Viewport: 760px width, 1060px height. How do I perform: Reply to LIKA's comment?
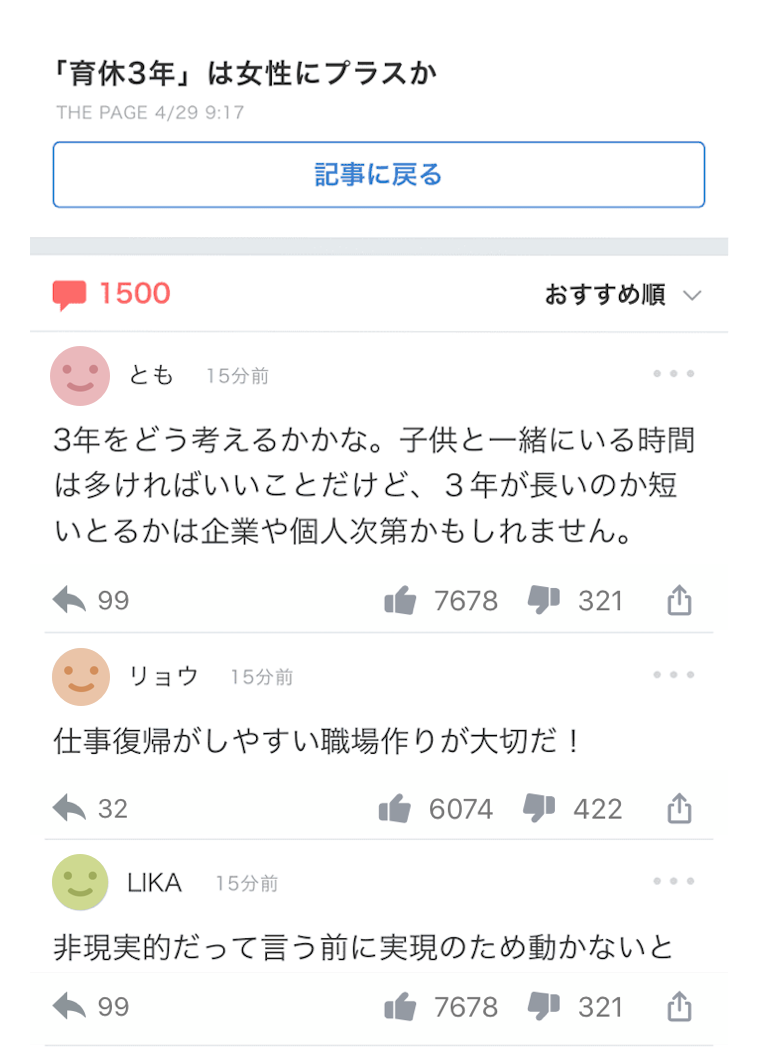coord(70,1006)
